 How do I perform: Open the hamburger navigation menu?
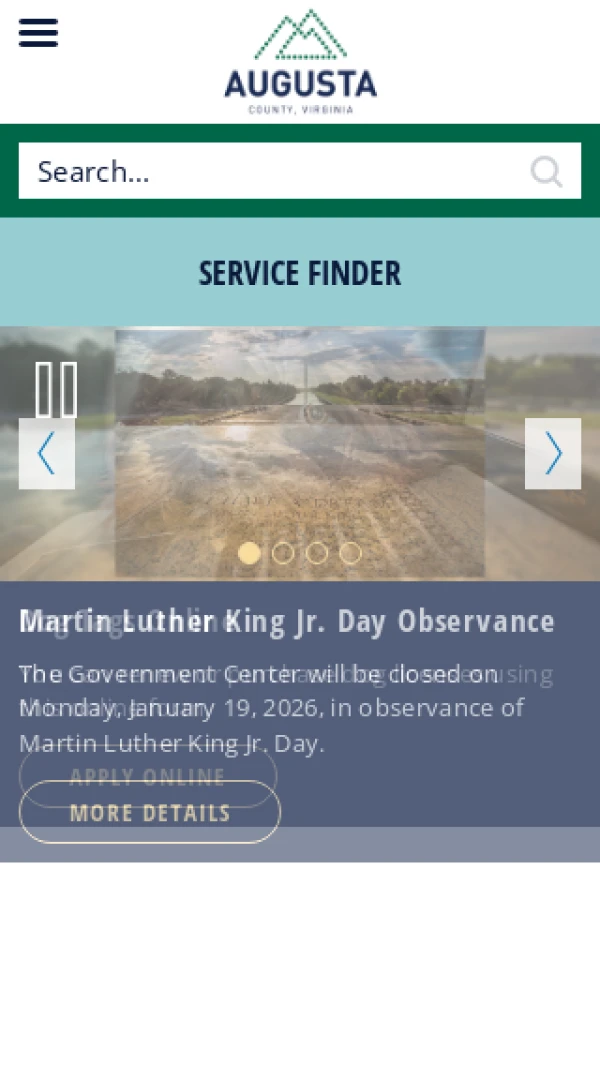coord(38,33)
